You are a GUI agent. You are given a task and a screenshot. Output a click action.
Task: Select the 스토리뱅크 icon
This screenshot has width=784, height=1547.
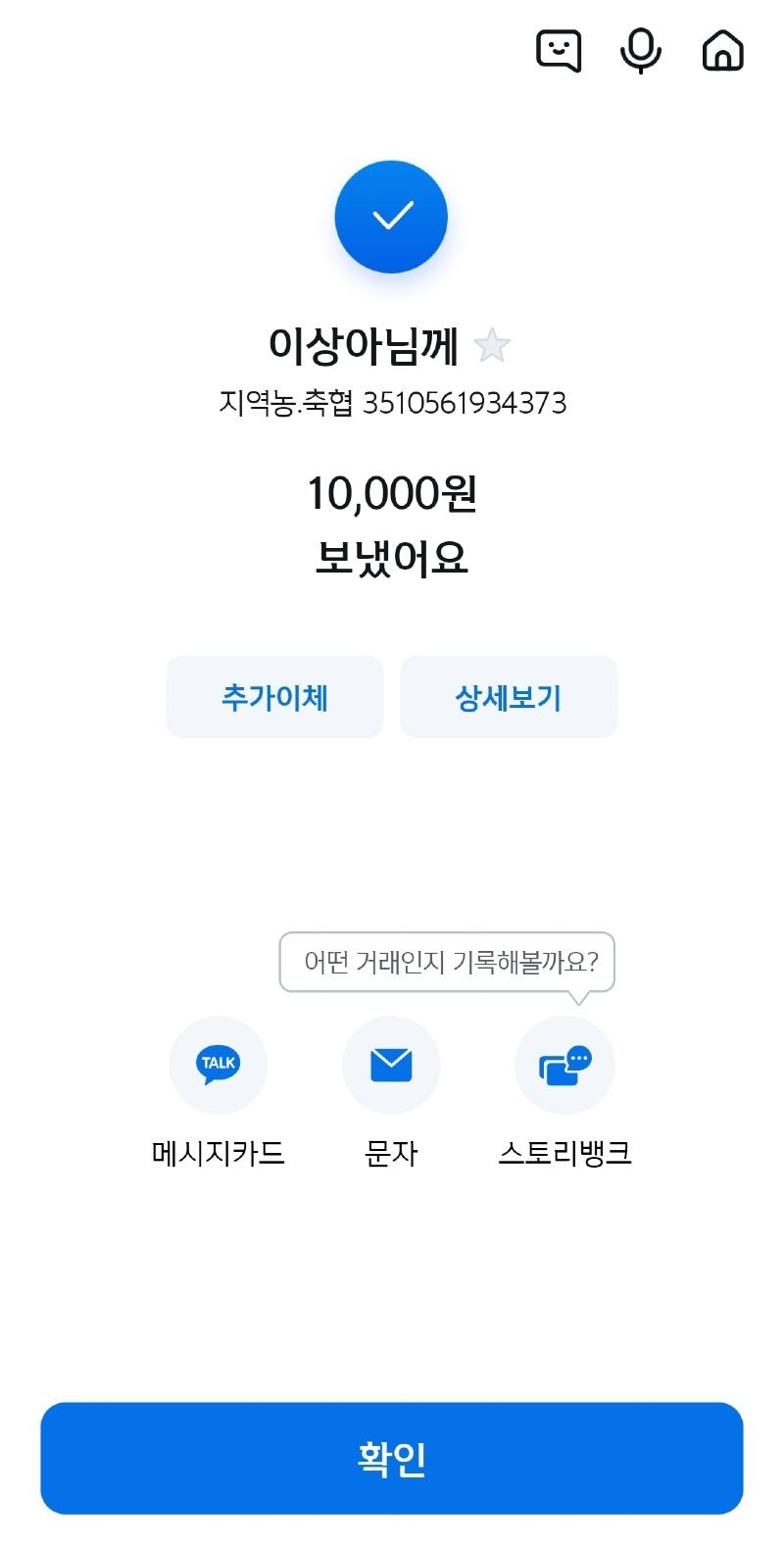coord(564,1065)
